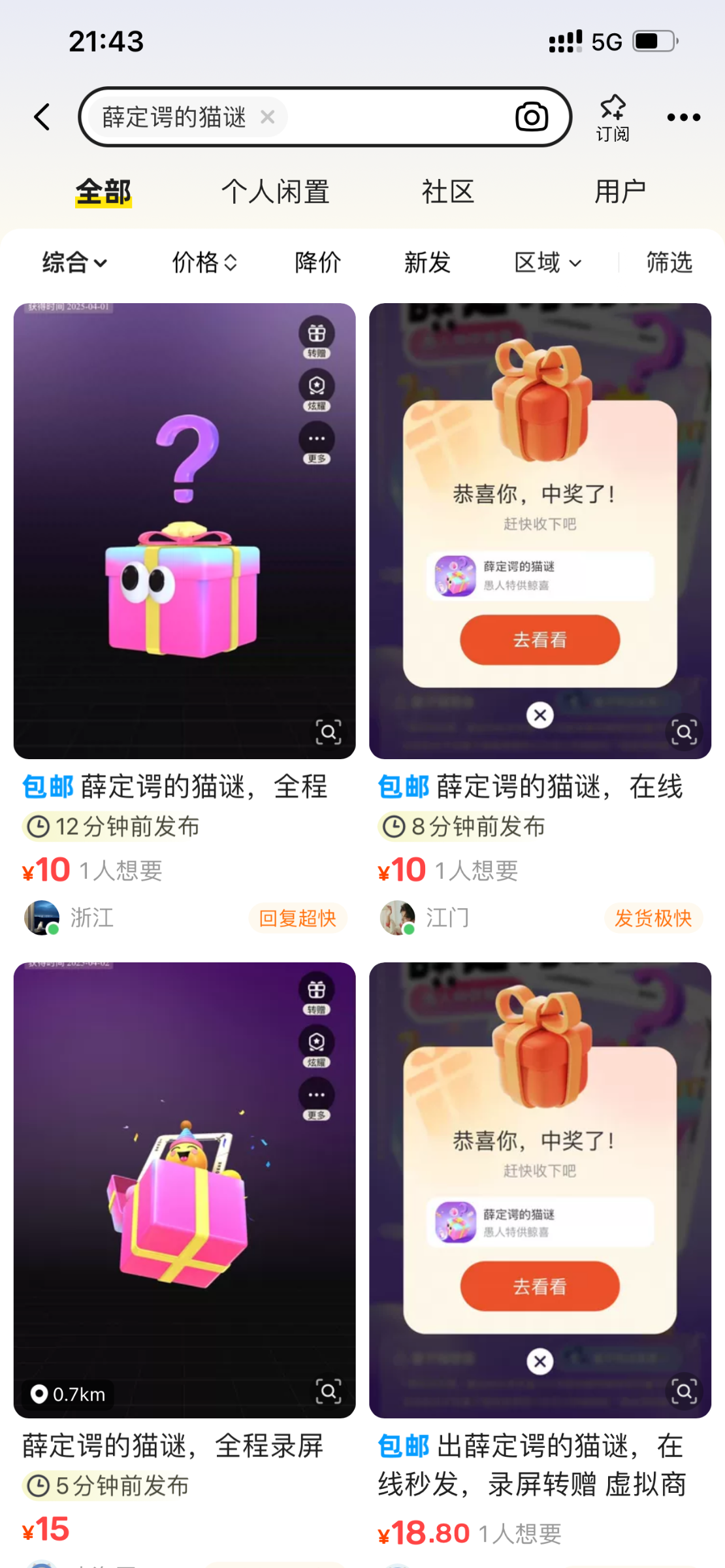Expand the 综合 sort dropdown

(74, 263)
